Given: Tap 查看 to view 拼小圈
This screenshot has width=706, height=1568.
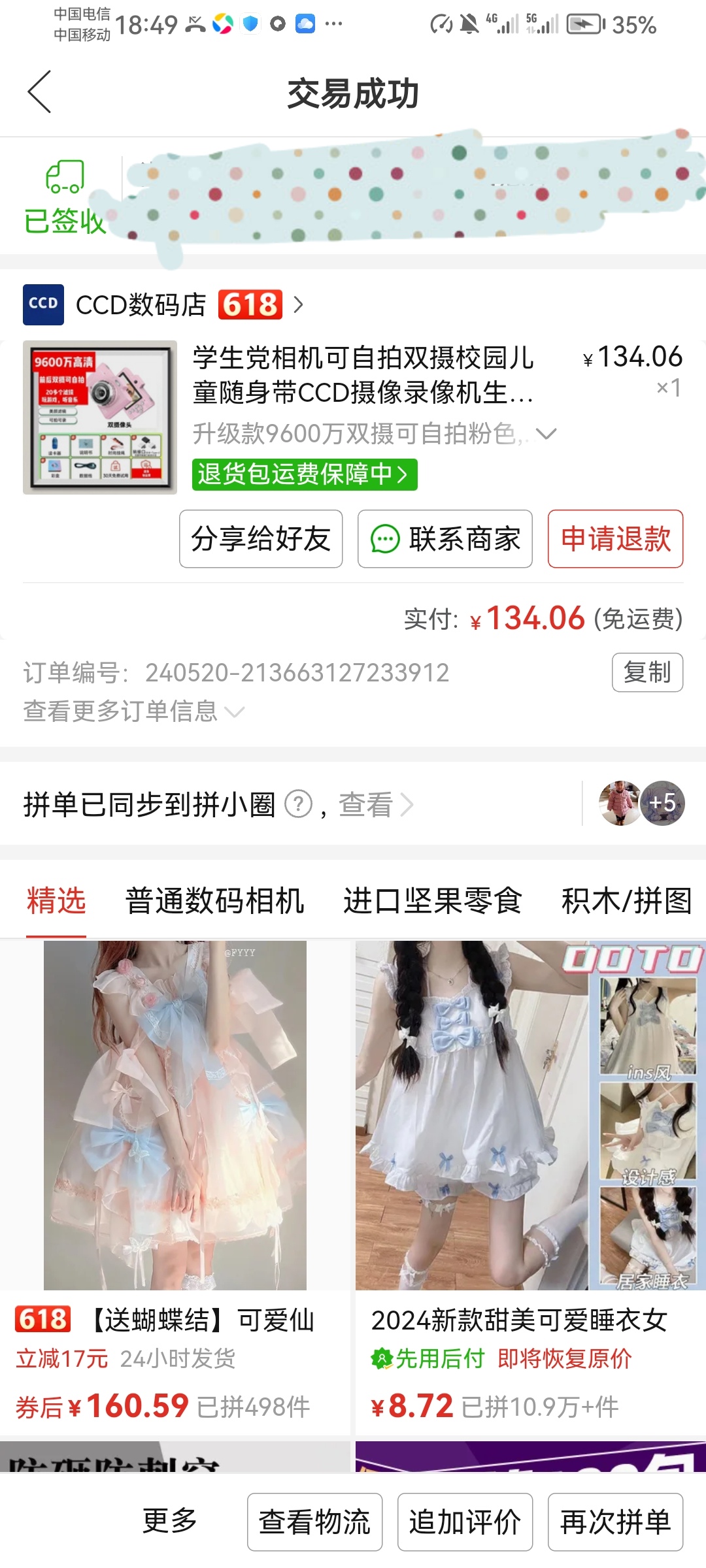Looking at the screenshot, I should [x=375, y=804].
